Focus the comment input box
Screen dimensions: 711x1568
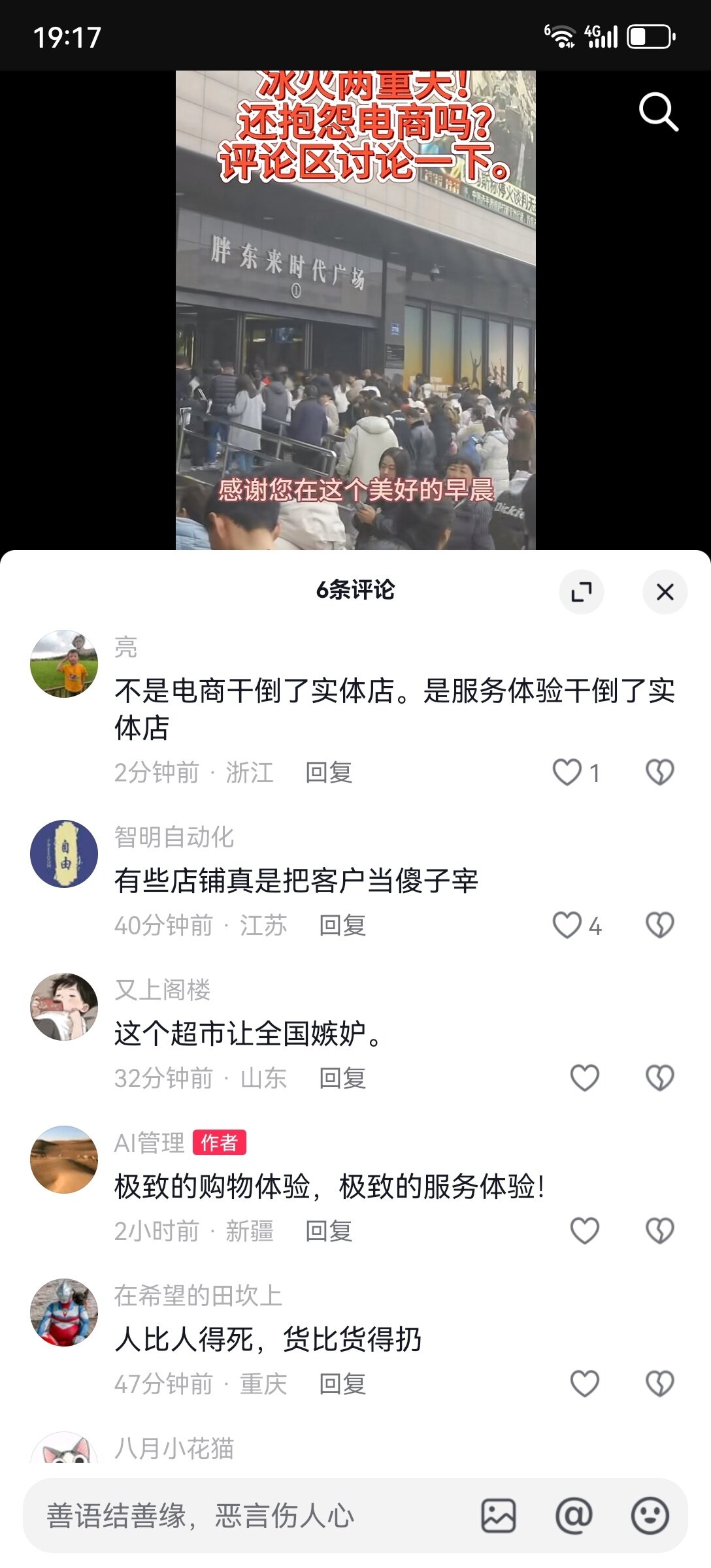[x=248, y=1516]
